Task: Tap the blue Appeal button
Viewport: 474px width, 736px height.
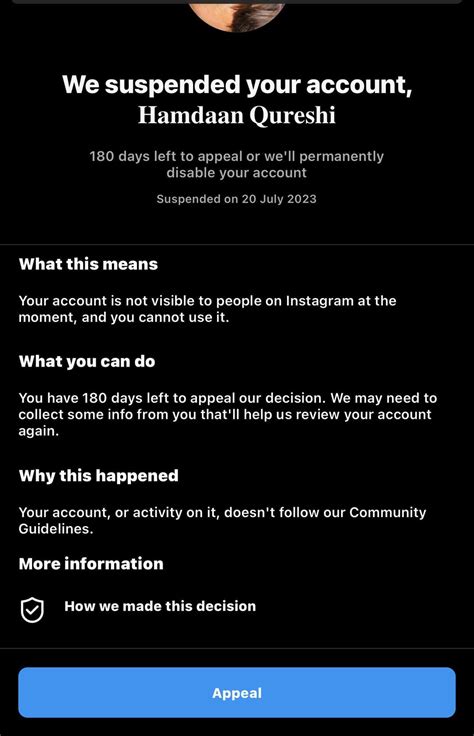Action: [237, 692]
